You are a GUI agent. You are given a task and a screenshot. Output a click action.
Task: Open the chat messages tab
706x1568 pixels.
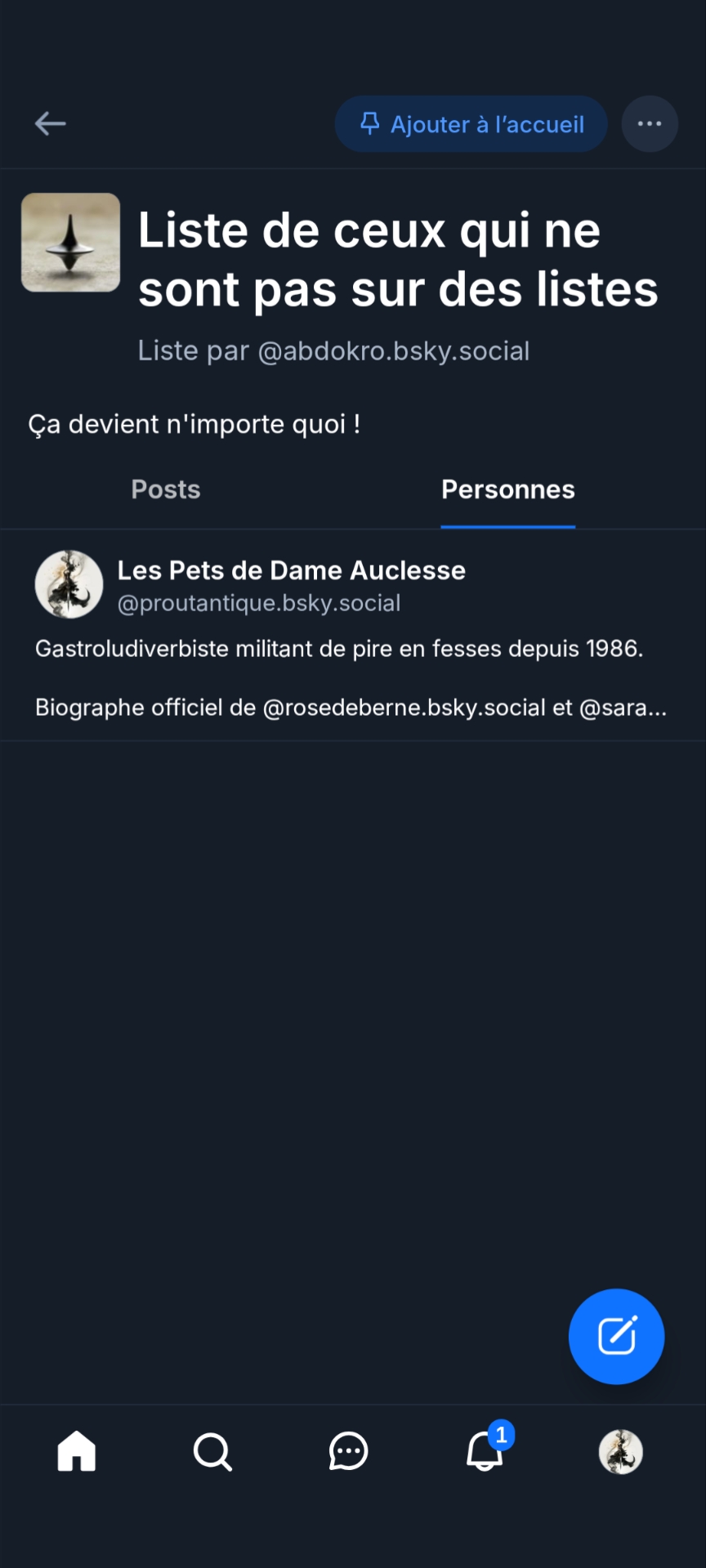(x=349, y=1452)
